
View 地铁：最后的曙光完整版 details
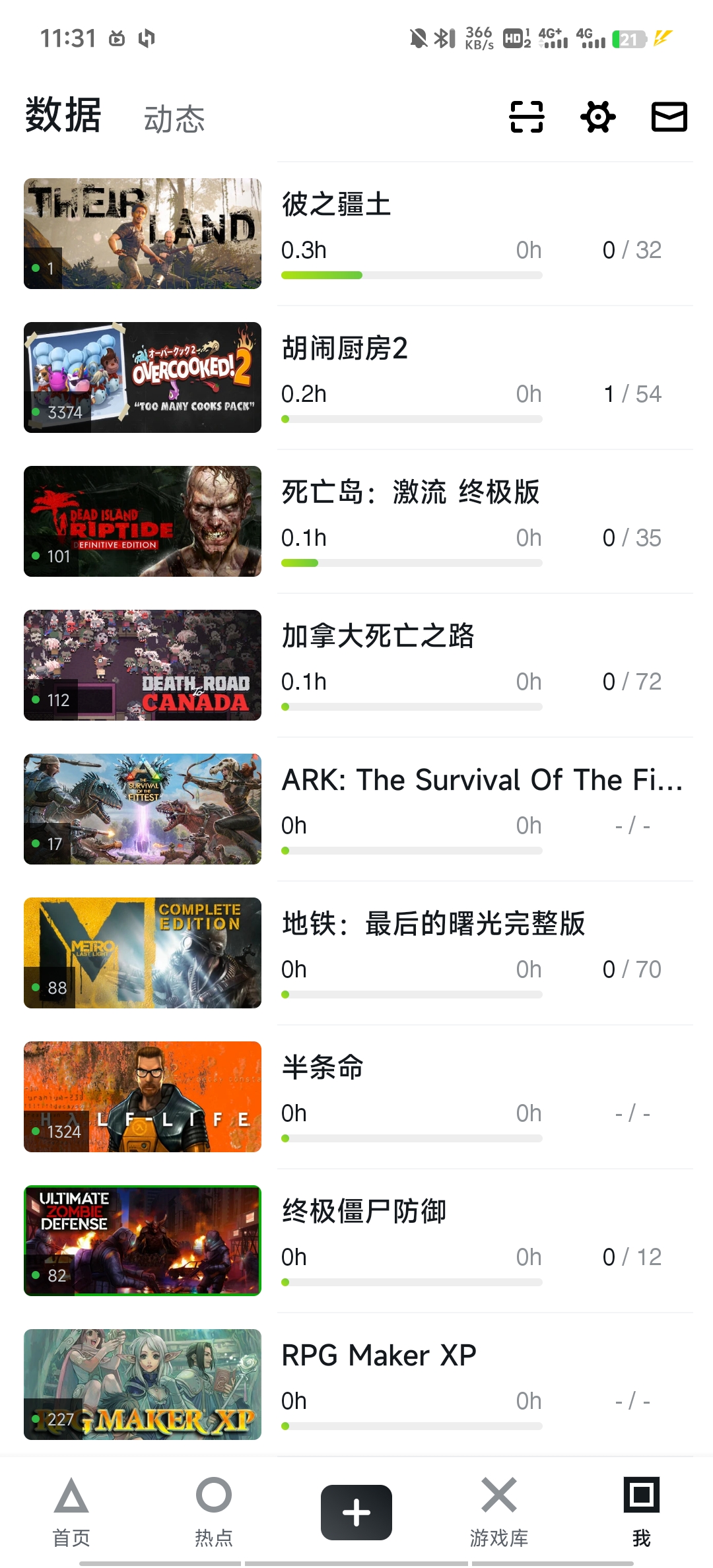434,924
